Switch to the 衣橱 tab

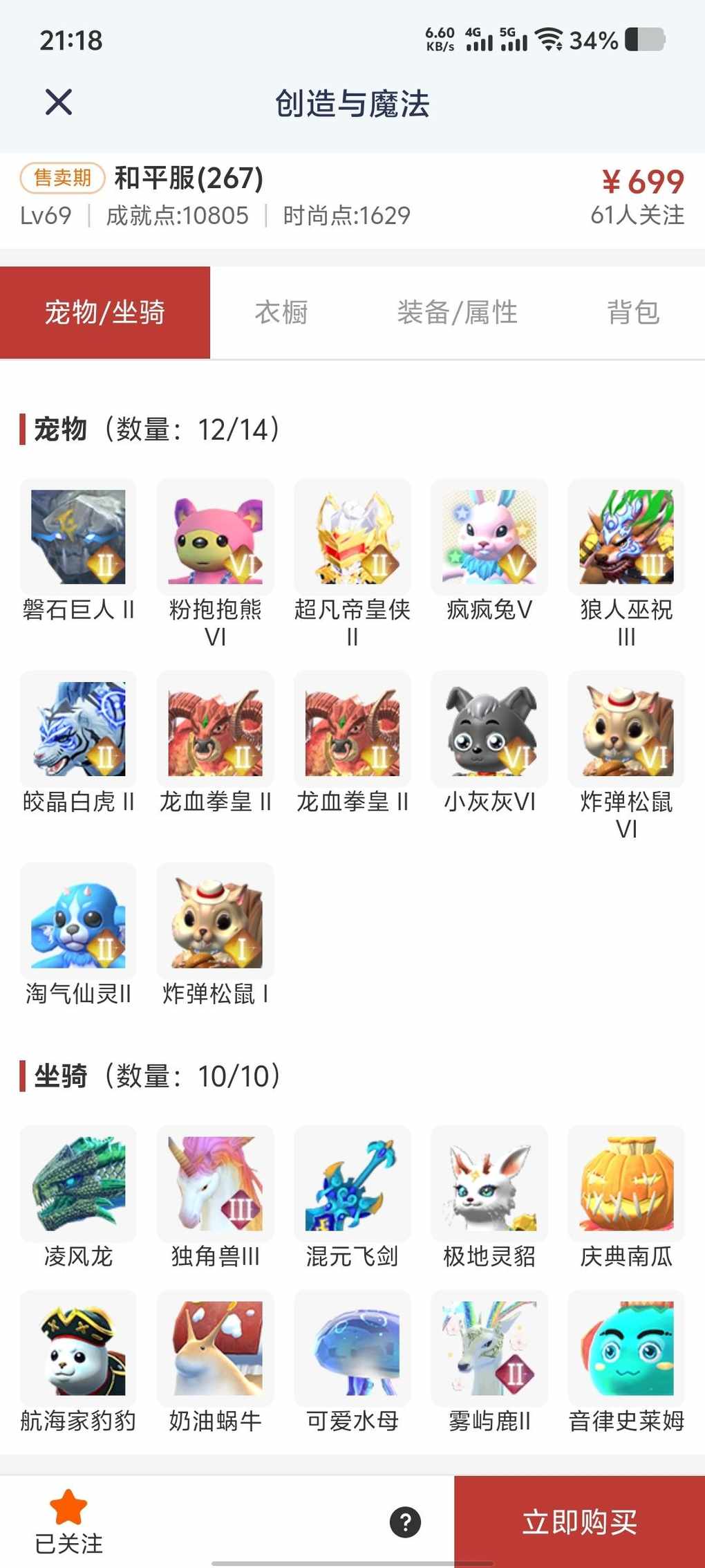pyautogui.click(x=281, y=313)
